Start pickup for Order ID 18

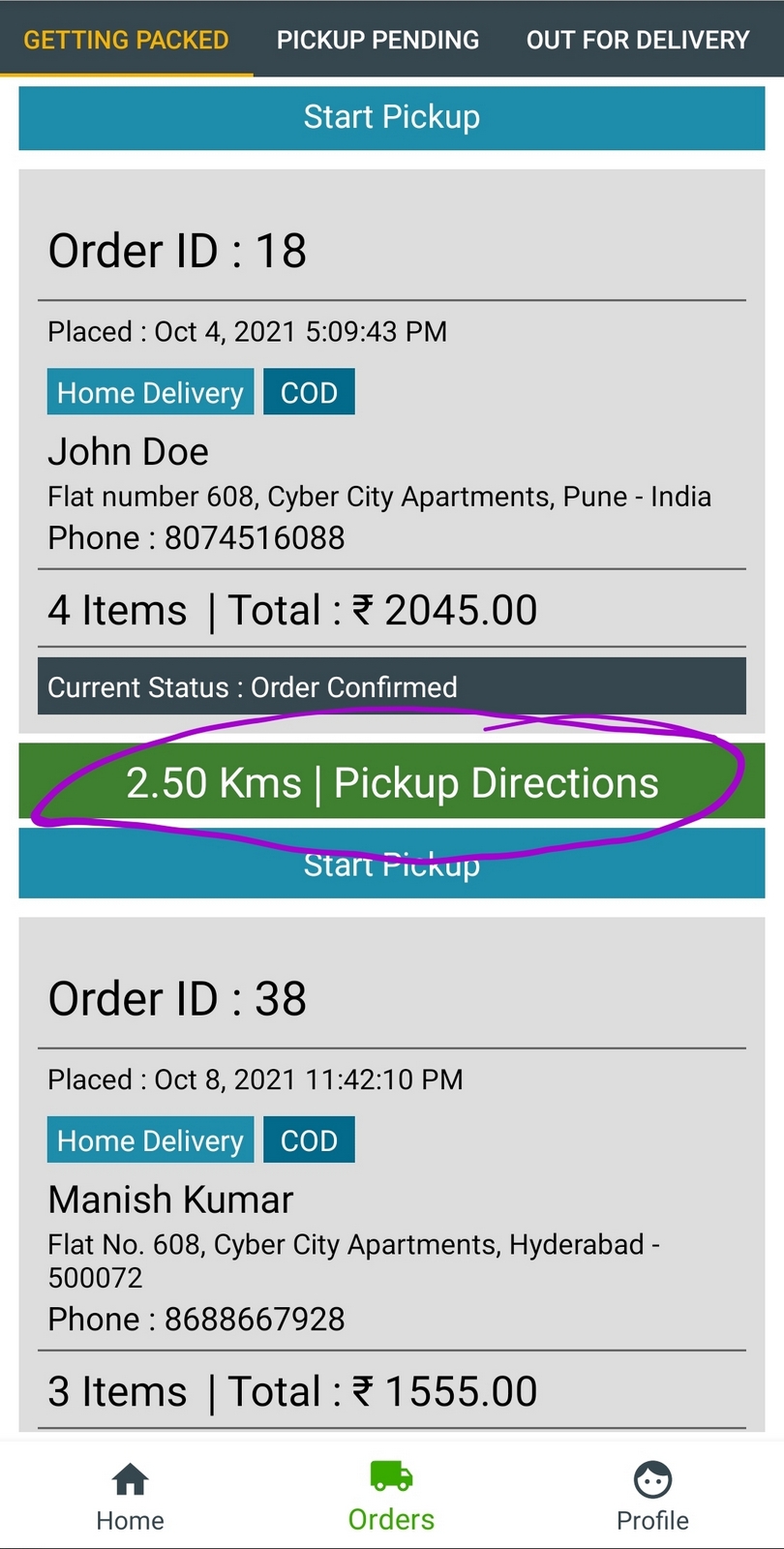[x=391, y=865]
